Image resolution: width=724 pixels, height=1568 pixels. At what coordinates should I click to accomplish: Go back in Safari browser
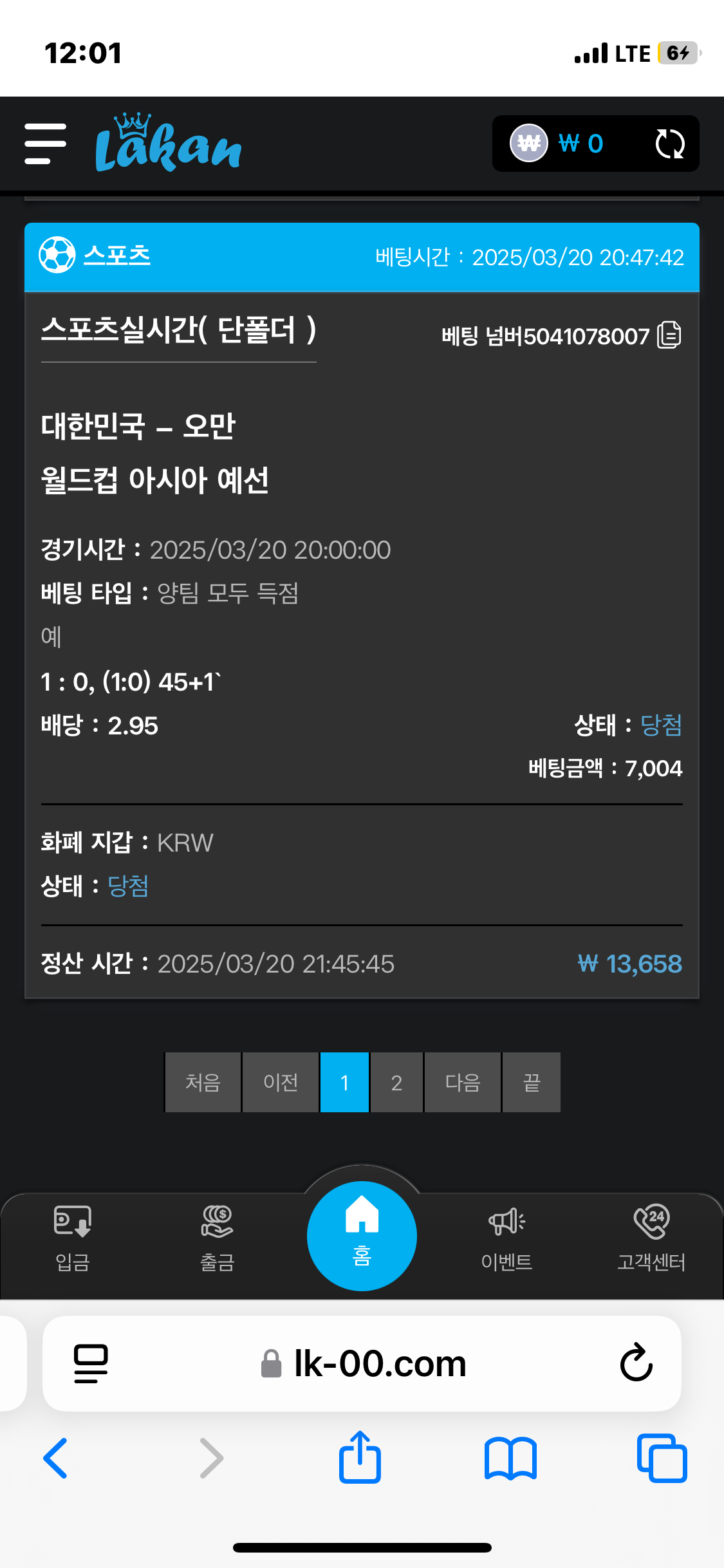(x=55, y=1458)
